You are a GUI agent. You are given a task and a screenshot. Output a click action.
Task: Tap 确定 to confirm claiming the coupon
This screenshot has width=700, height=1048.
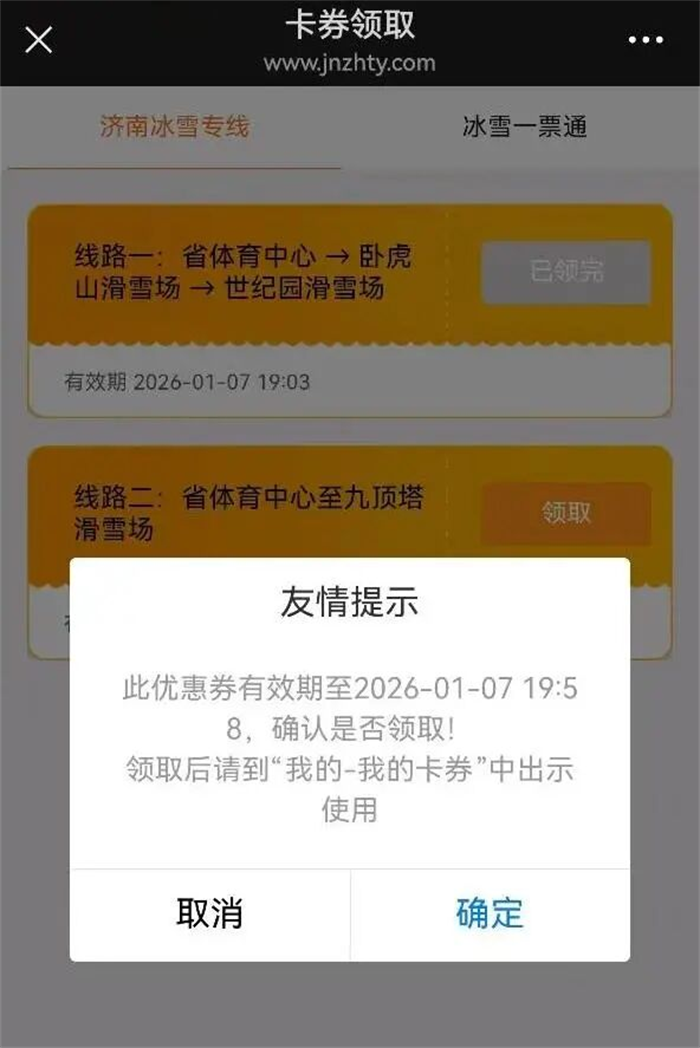pyautogui.click(x=490, y=914)
